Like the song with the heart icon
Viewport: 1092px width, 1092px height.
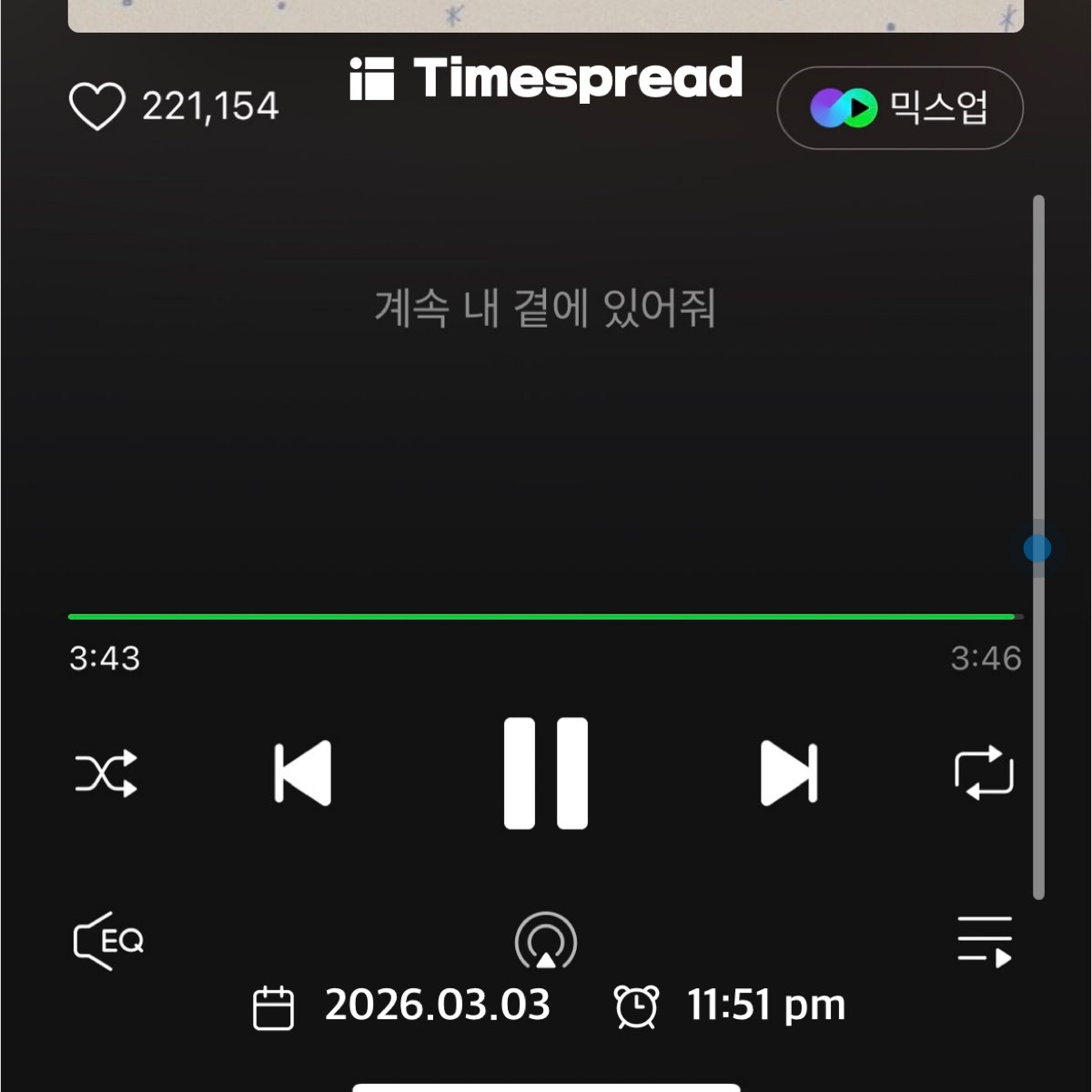(x=96, y=106)
